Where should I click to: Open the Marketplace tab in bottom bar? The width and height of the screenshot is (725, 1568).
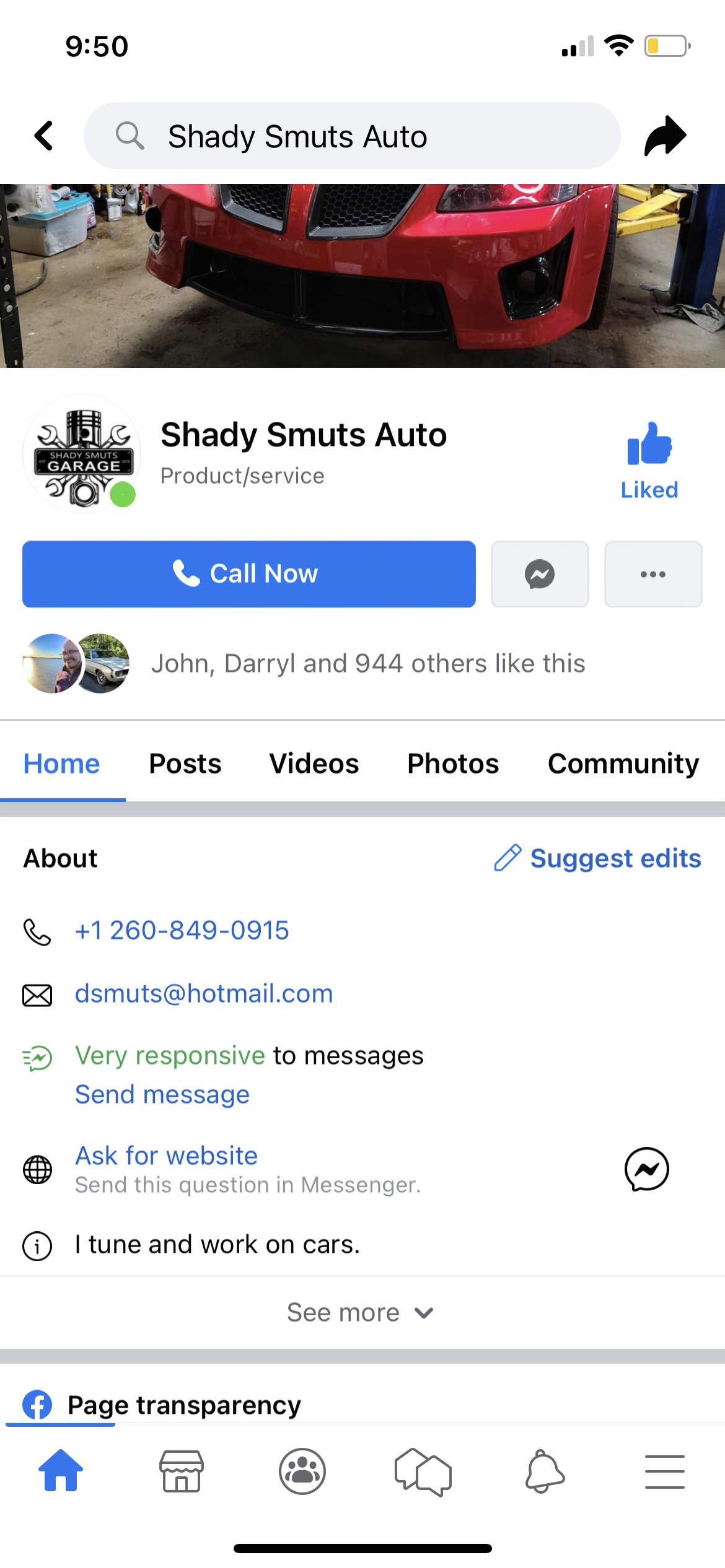[x=181, y=1471]
